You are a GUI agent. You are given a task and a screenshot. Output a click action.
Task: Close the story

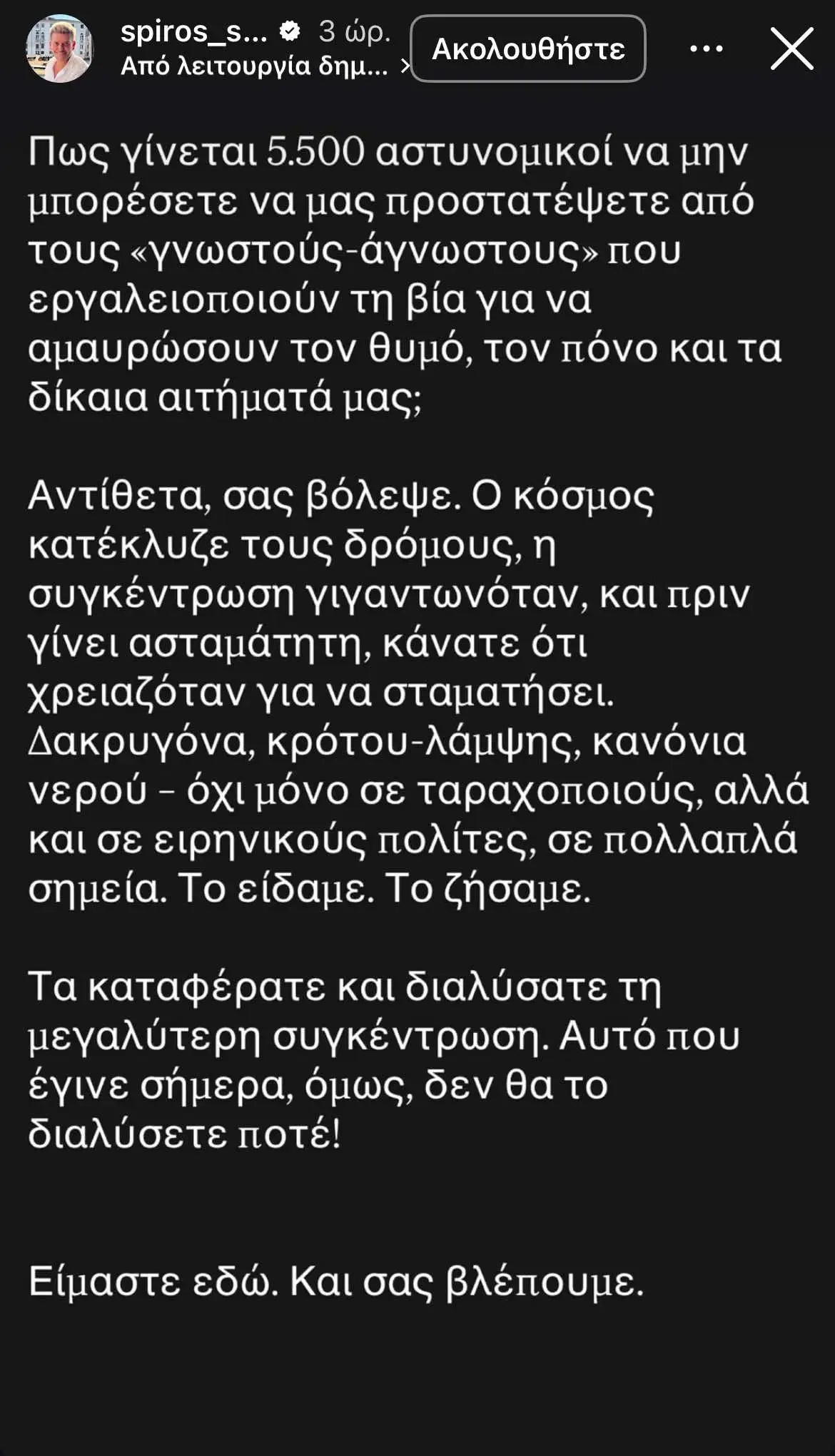tap(791, 49)
